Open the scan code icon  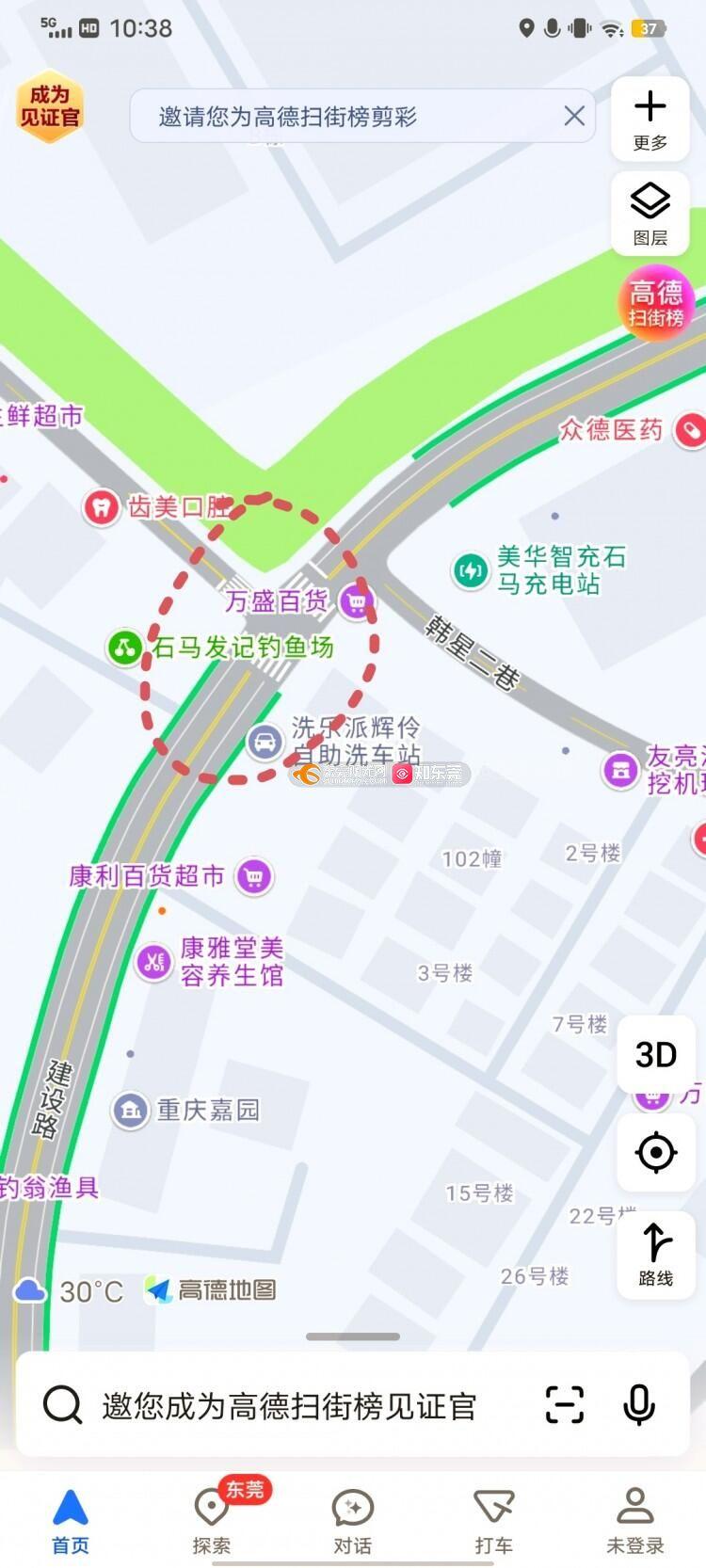point(565,1405)
